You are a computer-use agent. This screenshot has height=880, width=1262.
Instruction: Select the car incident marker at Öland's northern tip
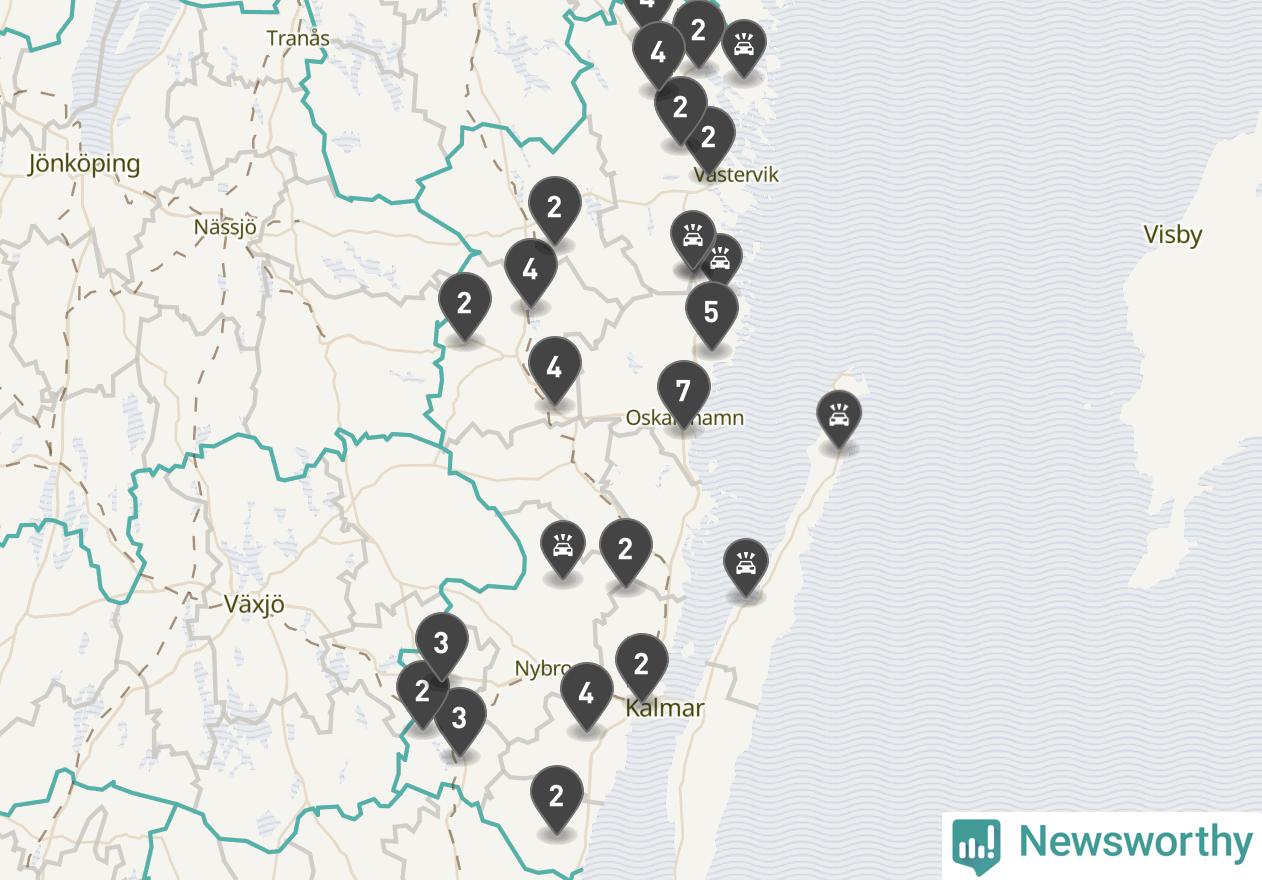[x=838, y=420]
